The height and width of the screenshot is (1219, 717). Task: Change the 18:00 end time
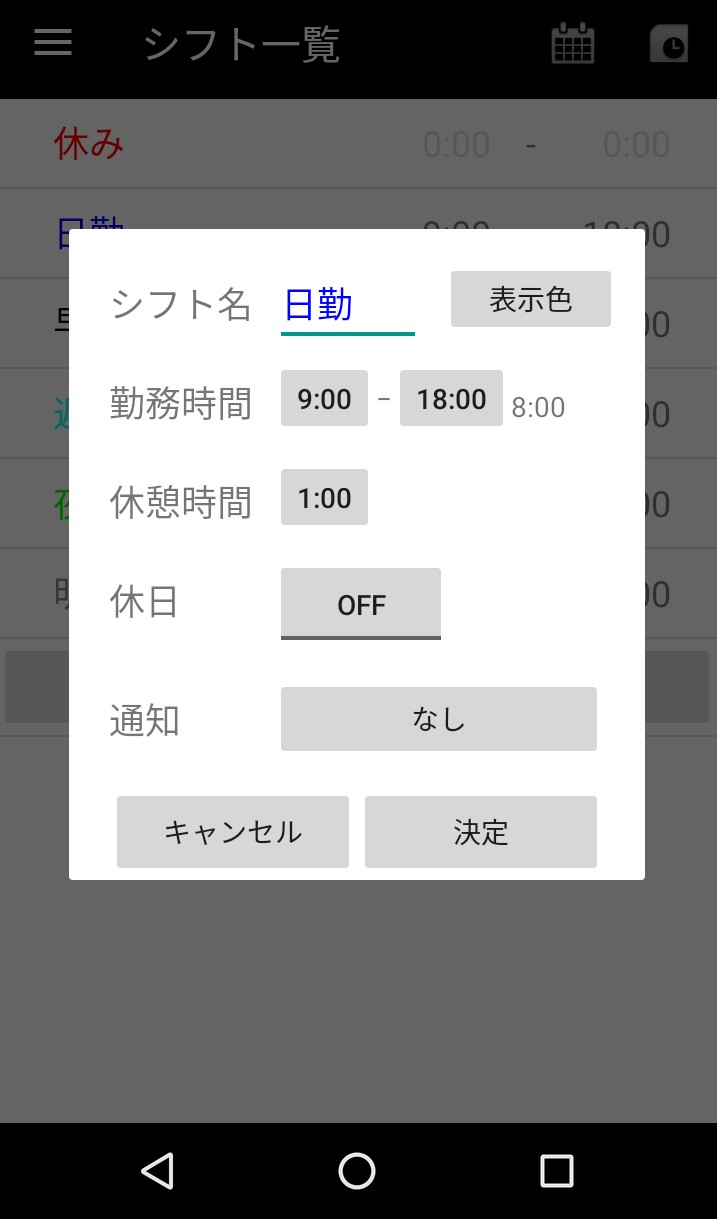(451, 399)
